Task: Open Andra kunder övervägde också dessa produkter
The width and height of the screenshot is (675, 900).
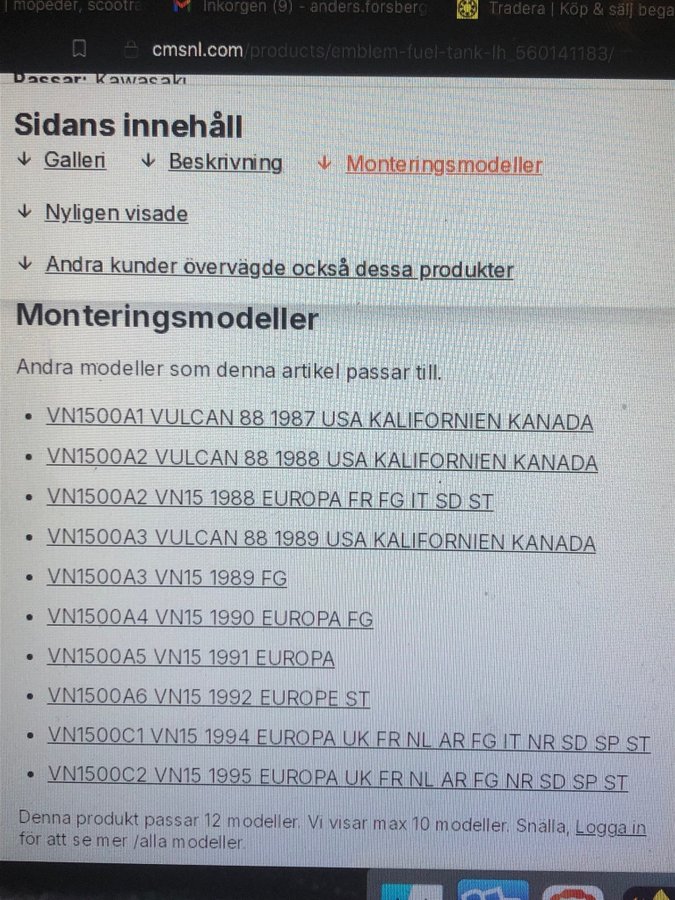Action: pyautogui.click(x=279, y=268)
